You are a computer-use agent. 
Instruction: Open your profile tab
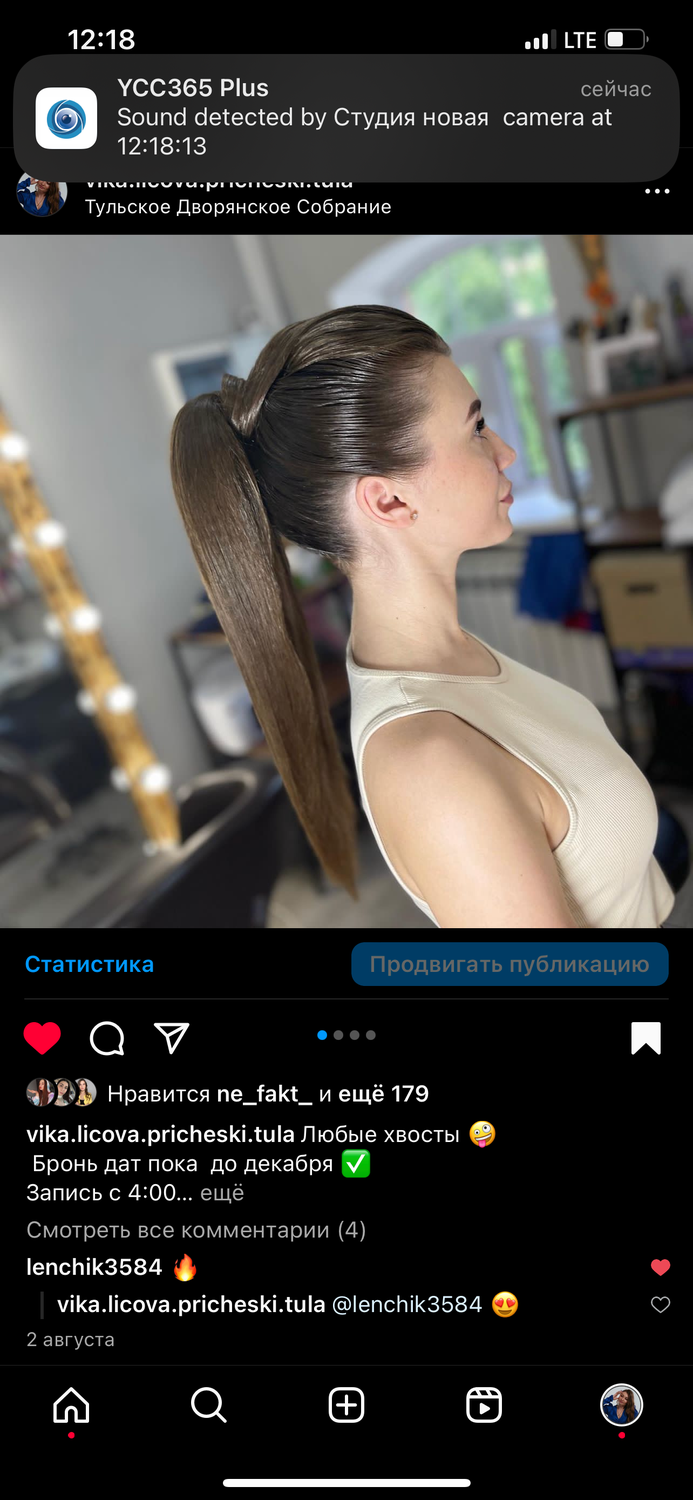pos(621,1406)
